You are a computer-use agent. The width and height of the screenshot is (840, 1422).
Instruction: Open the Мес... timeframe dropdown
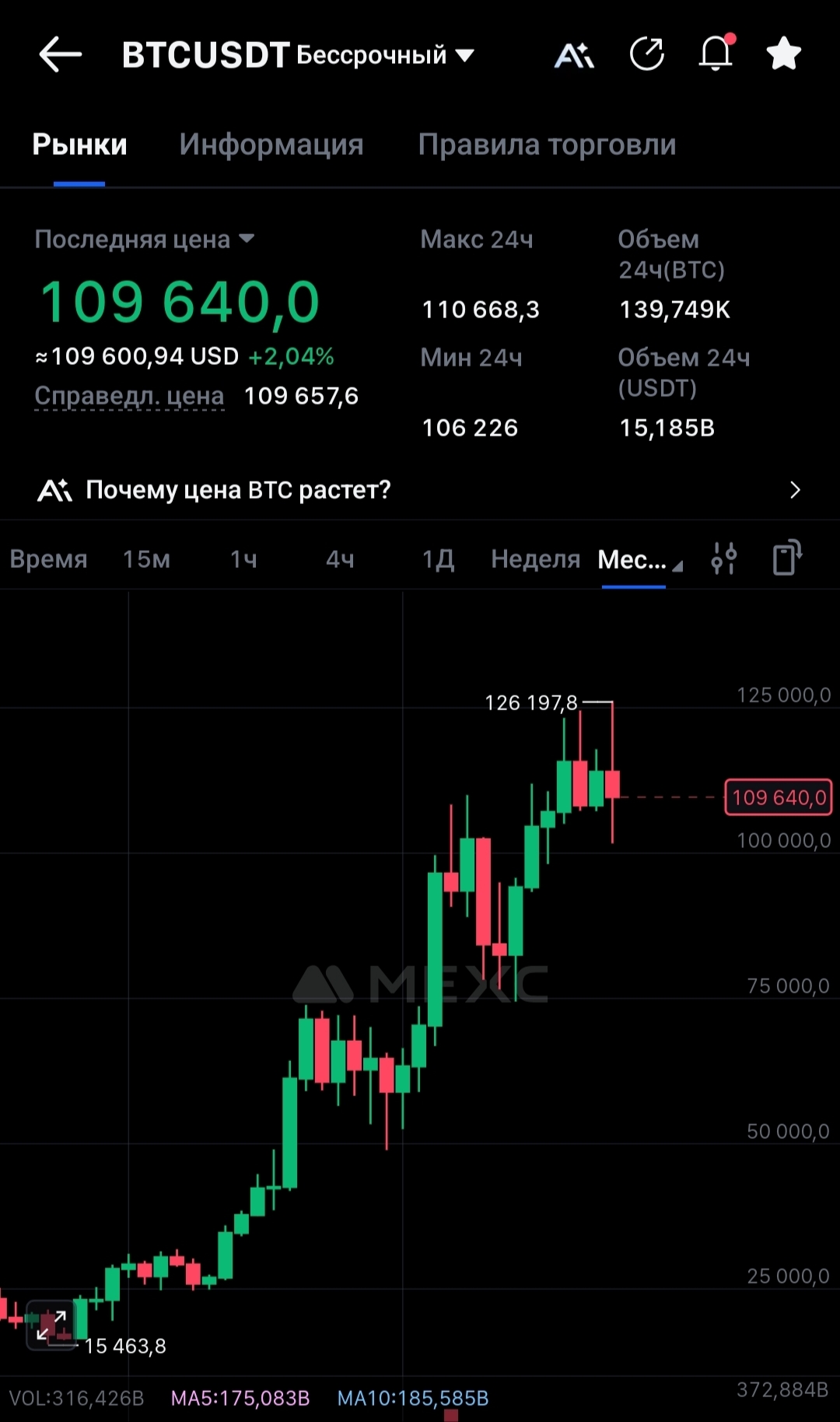click(639, 560)
